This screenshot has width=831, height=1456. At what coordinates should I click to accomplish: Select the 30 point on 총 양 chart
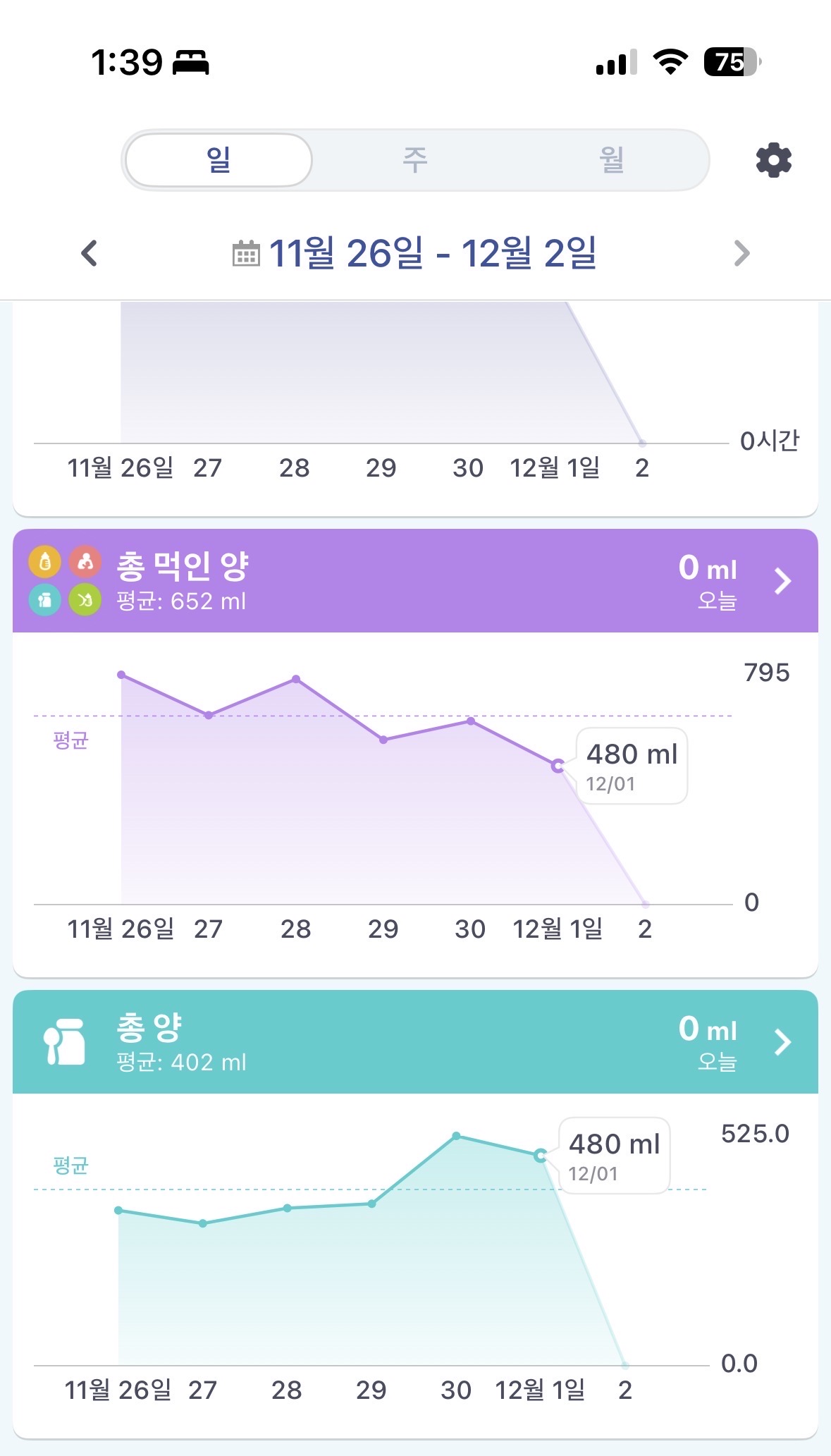point(456,1136)
